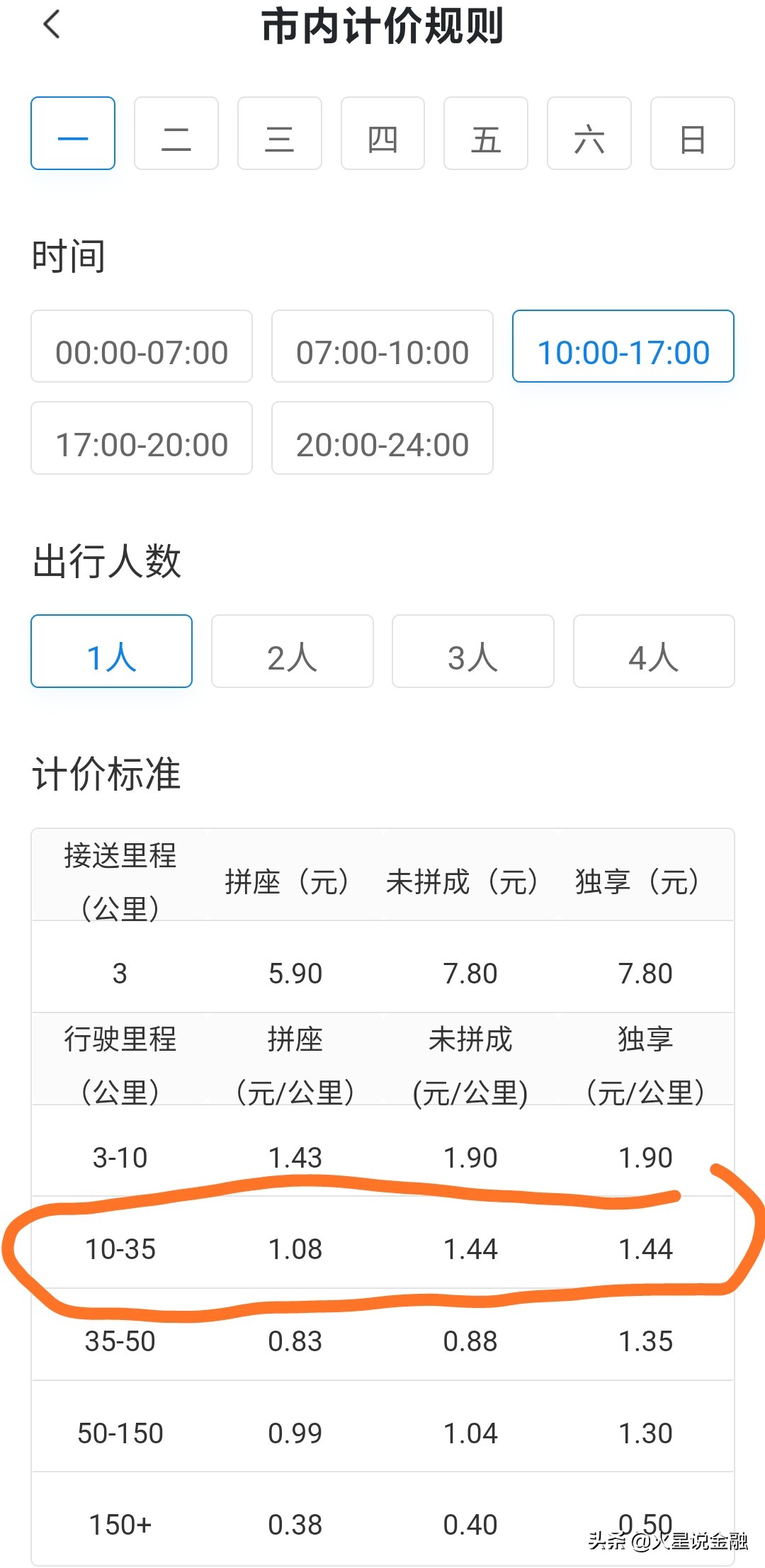The height and width of the screenshot is (1568, 765).
Task: Switch to Wednesday (三) pricing
Action: 280,134
